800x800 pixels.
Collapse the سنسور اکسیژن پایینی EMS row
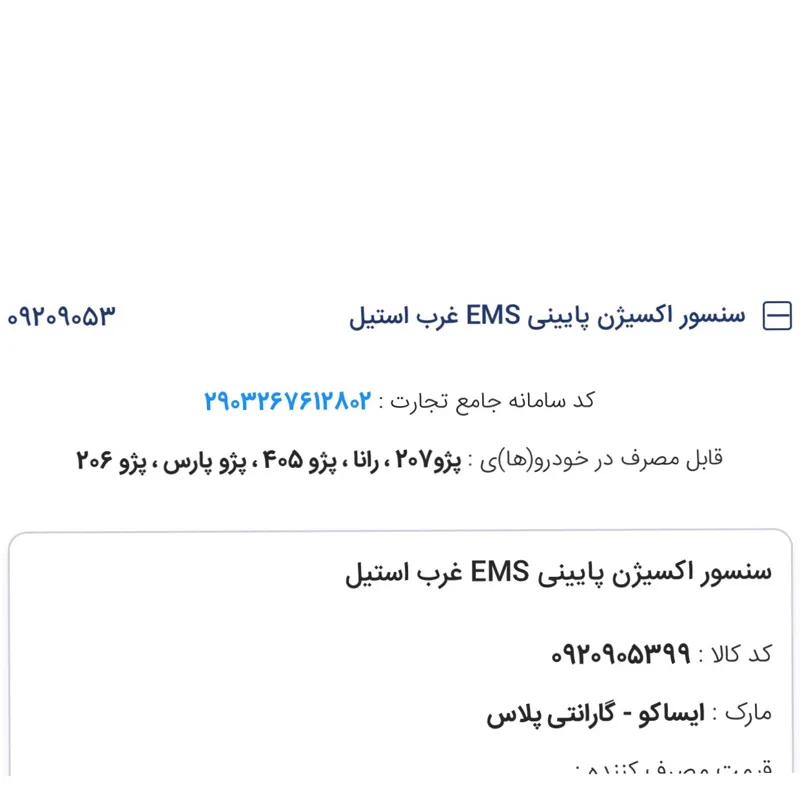coord(777,317)
